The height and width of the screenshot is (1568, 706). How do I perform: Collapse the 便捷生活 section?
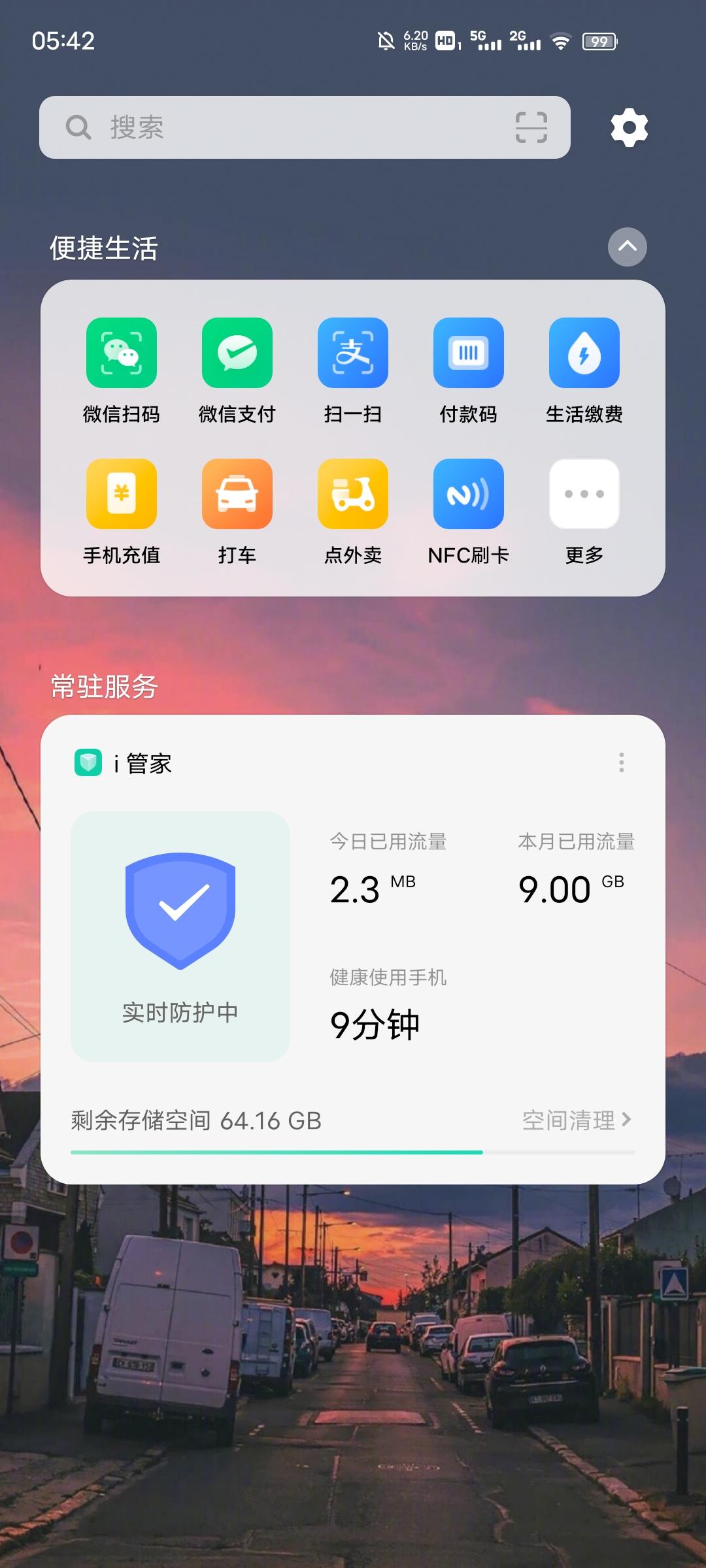point(627,247)
